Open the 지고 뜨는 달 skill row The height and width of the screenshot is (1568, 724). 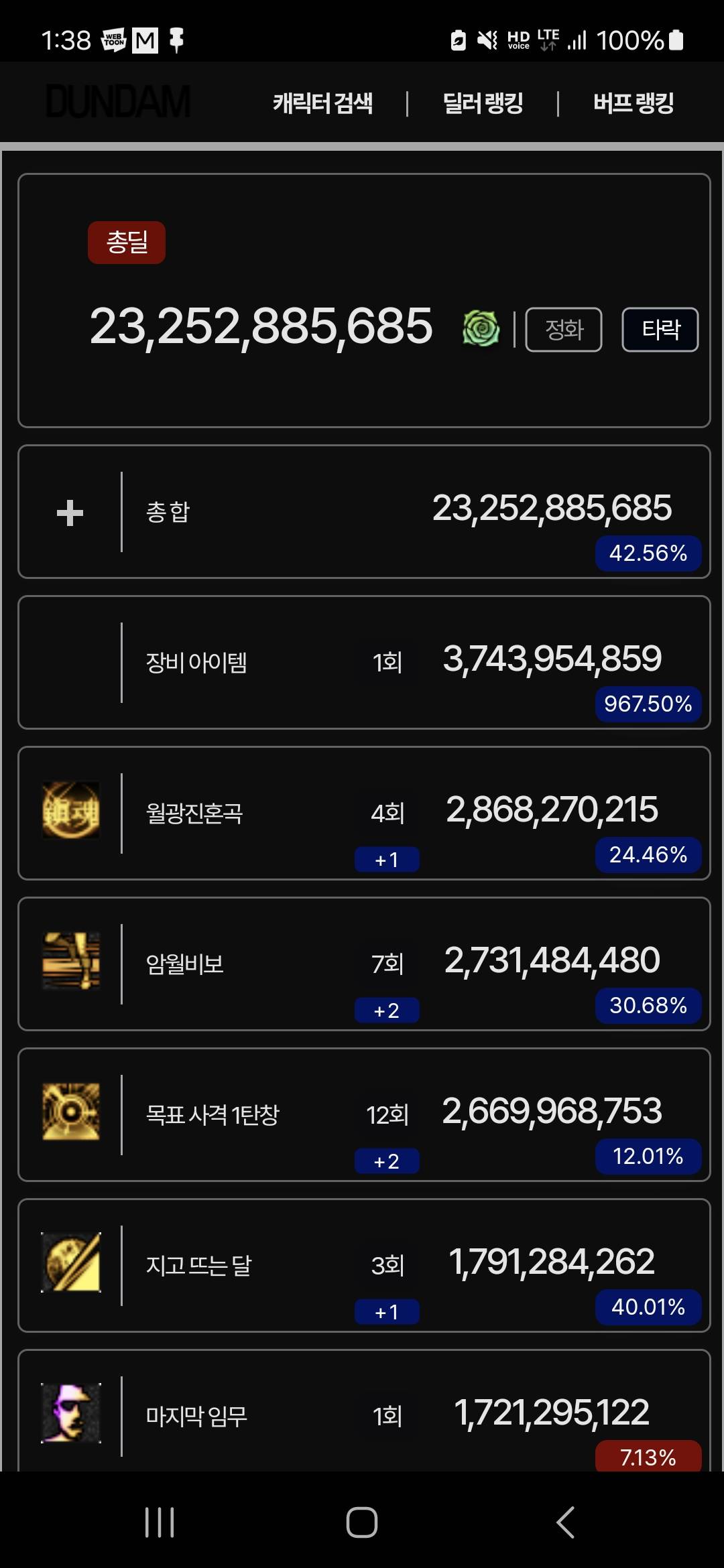point(364,1265)
